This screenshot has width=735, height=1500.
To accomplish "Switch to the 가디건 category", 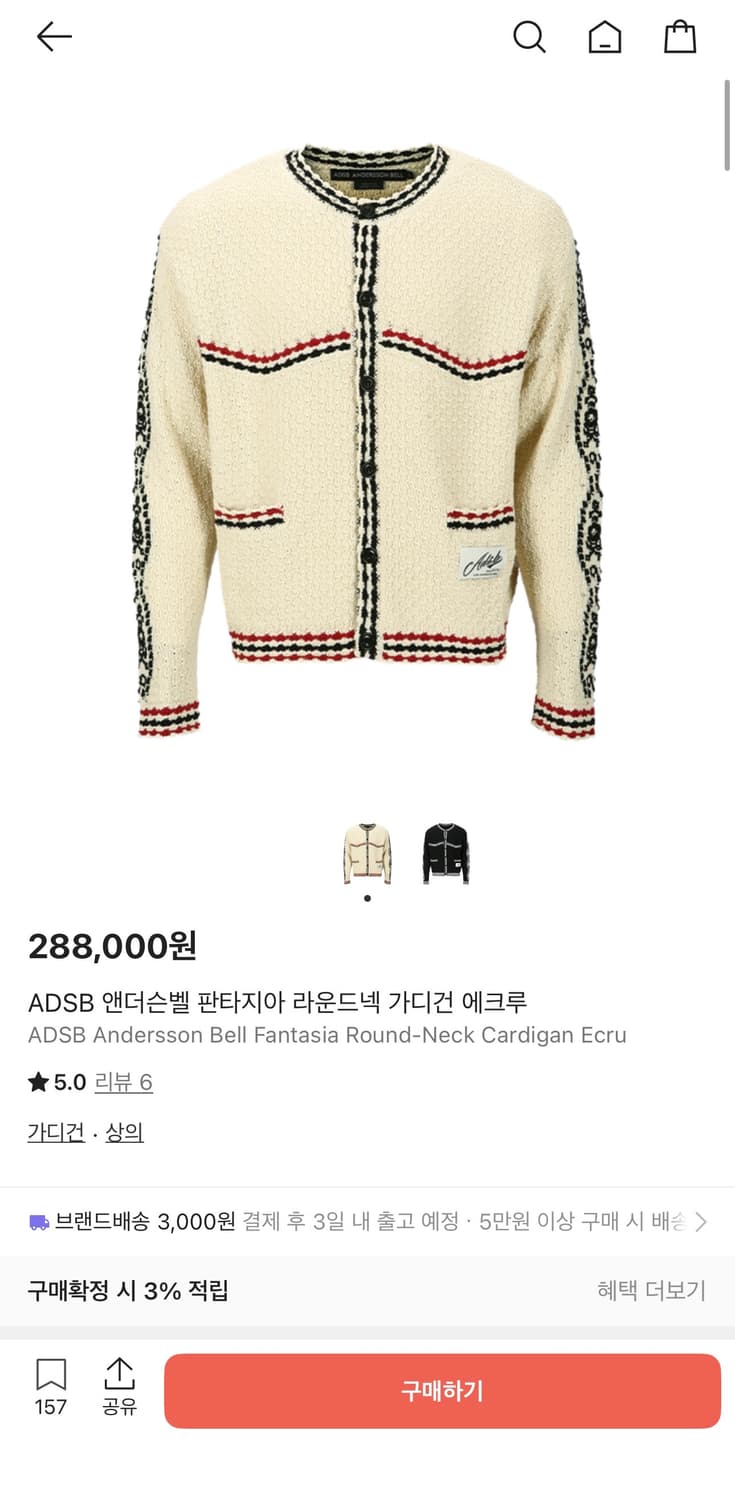I will tap(55, 1131).
